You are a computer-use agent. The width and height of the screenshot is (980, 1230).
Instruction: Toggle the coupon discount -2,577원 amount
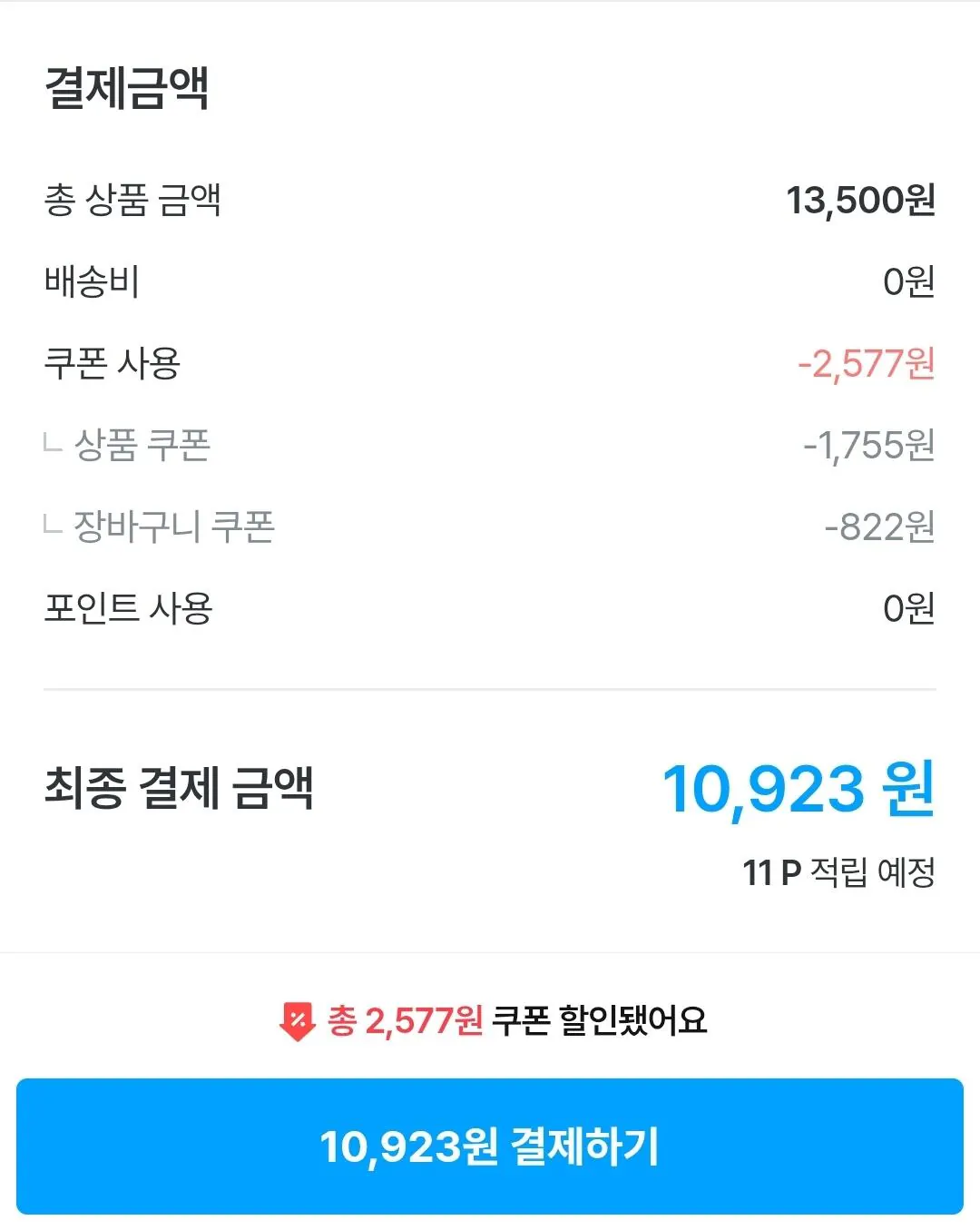(865, 363)
